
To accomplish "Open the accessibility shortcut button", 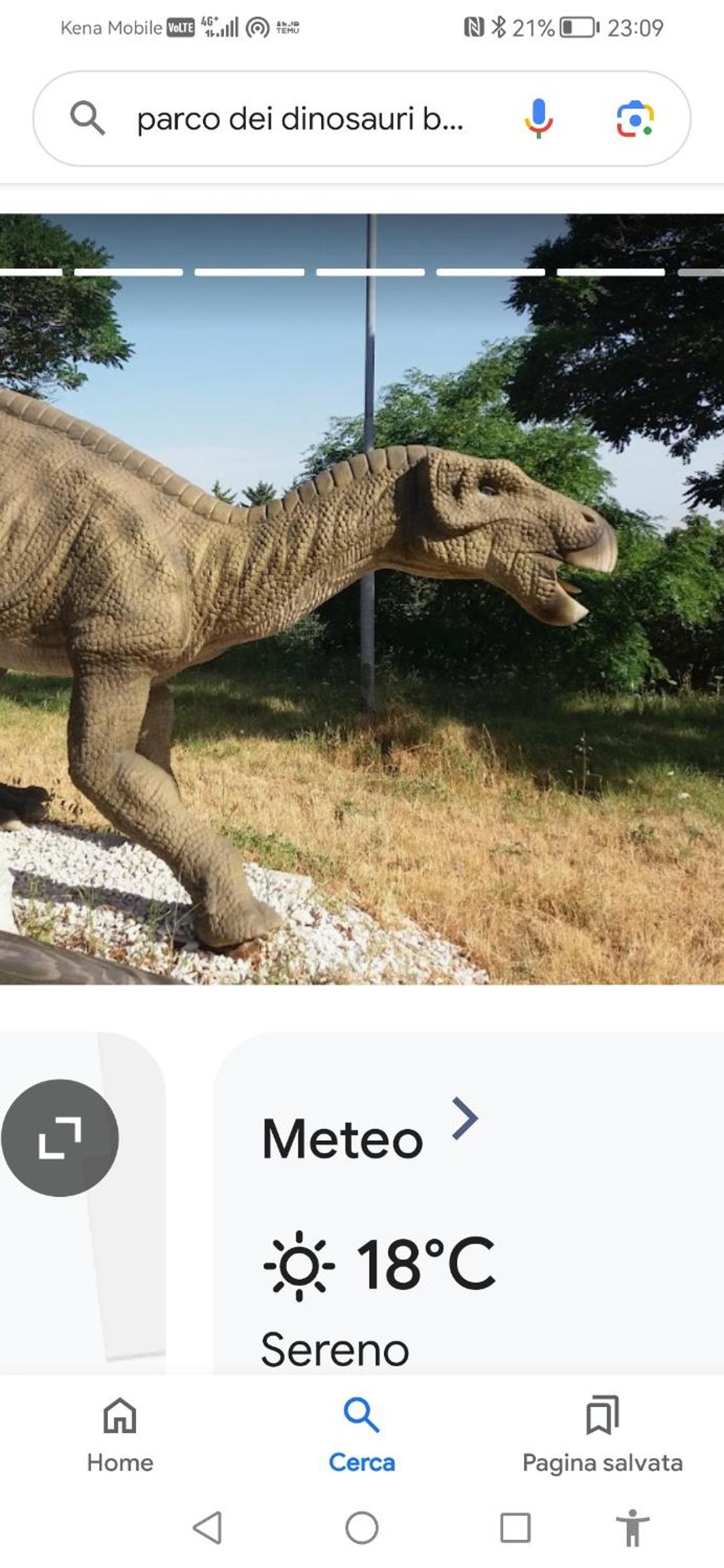I will pyautogui.click(x=632, y=1528).
